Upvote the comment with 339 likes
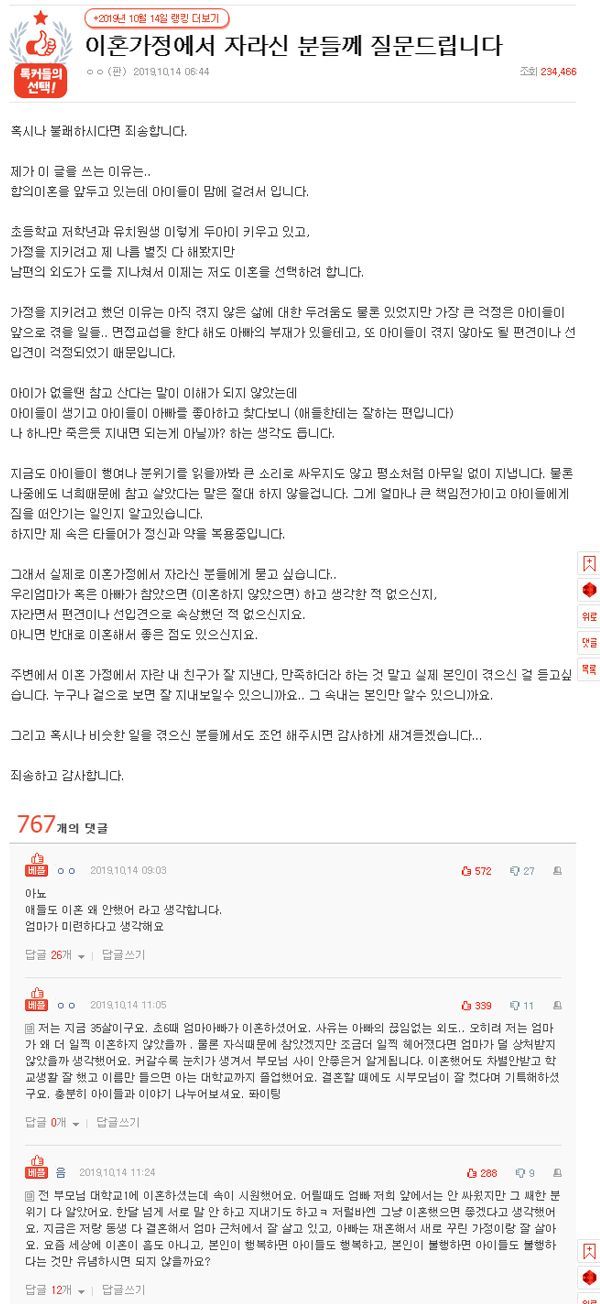The height and width of the screenshot is (1304, 600). (476, 1005)
